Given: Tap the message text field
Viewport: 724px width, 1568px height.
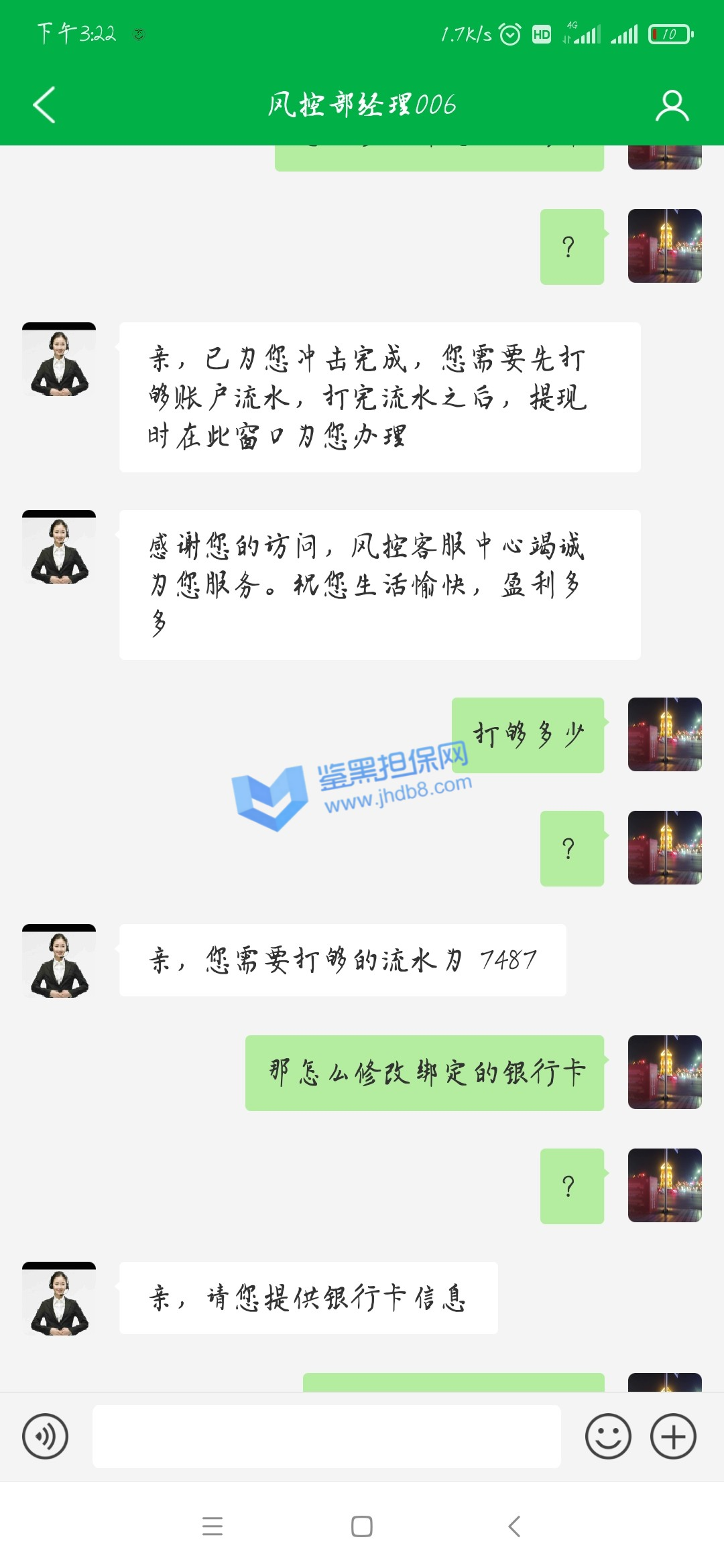Looking at the screenshot, I should pyautogui.click(x=326, y=1437).
